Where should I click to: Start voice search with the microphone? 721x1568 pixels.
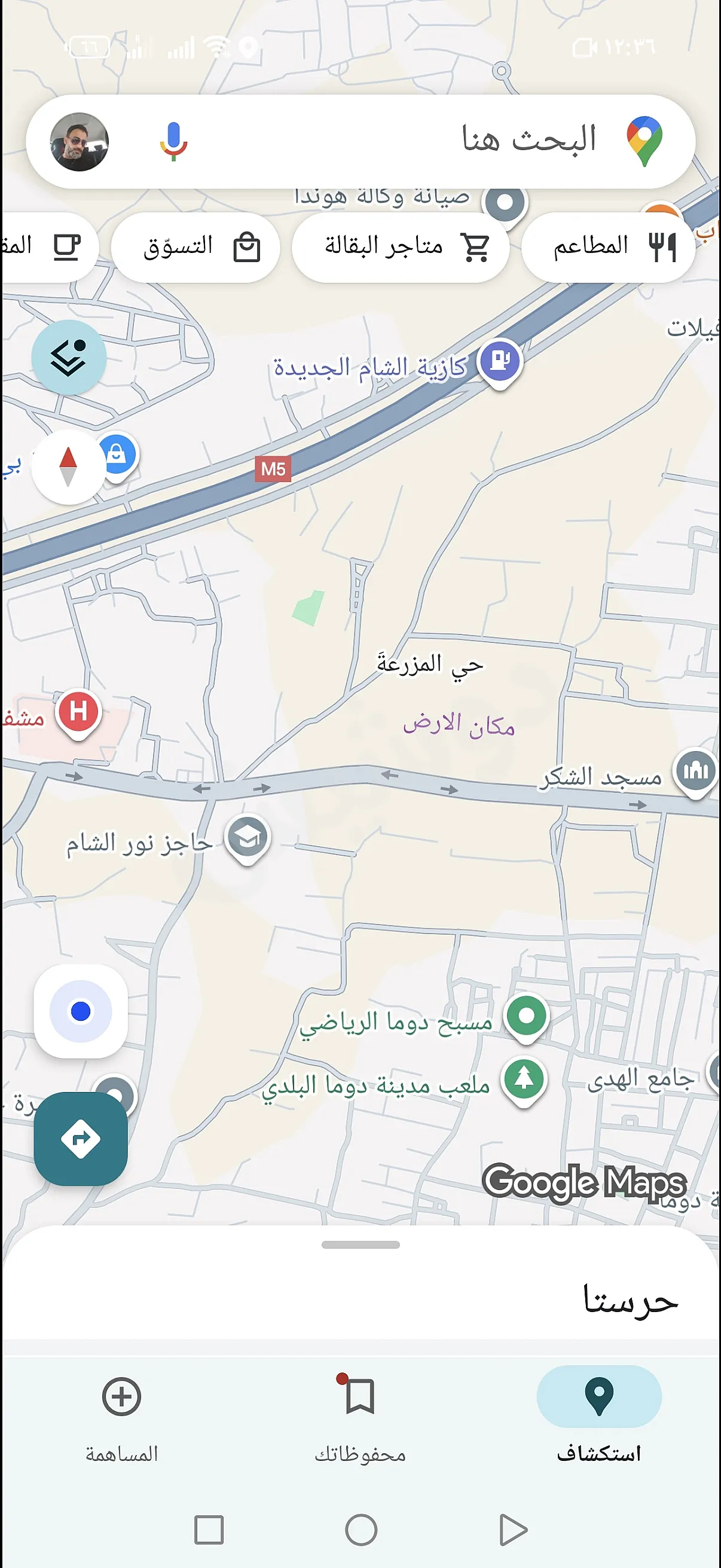tap(173, 141)
